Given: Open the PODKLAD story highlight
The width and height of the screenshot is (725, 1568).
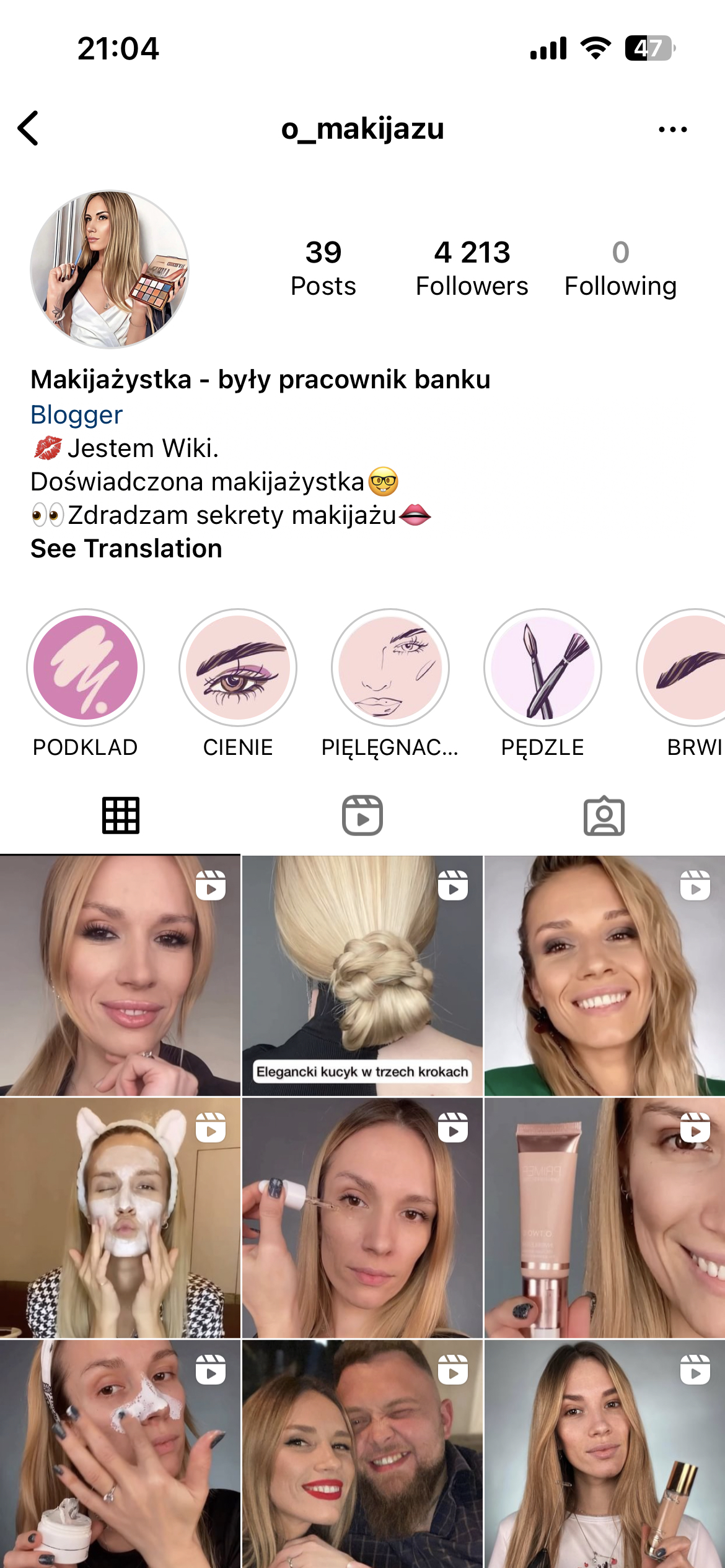Looking at the screenshot, I should point(86,668).
